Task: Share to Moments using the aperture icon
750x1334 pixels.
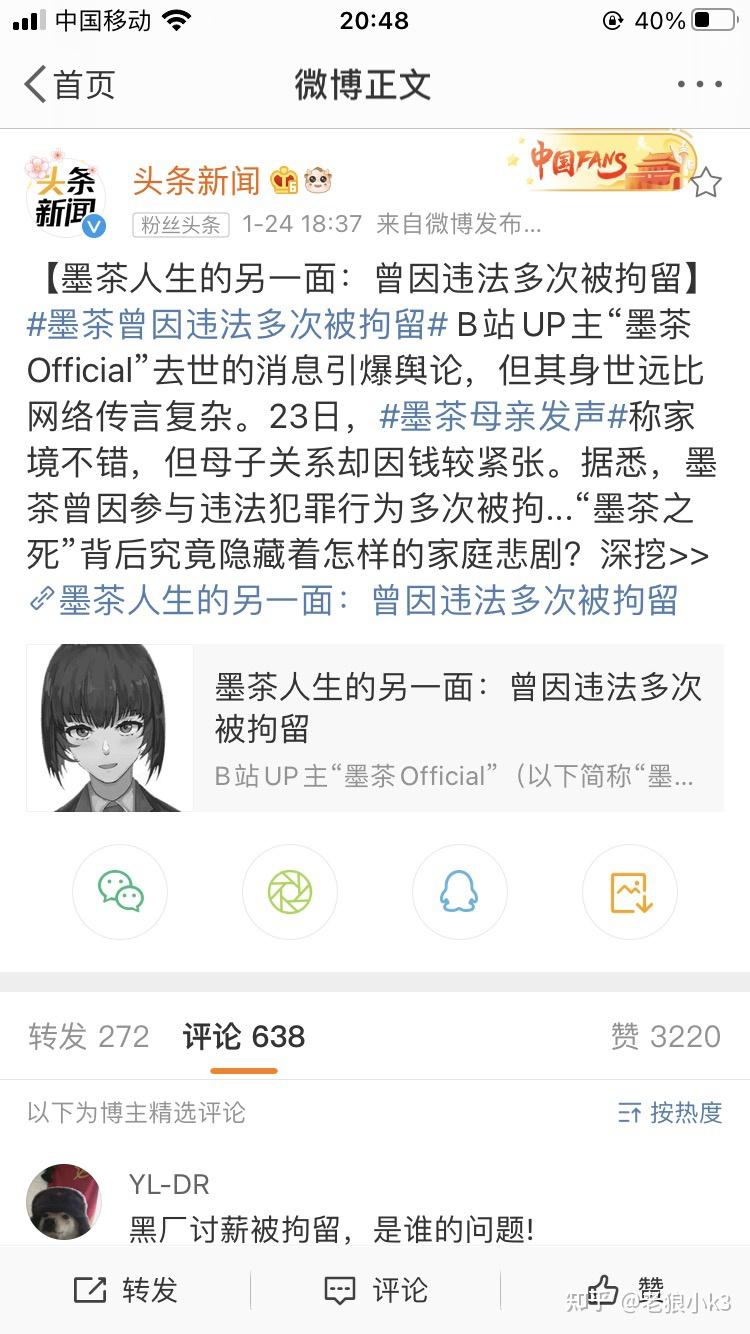Action: [290, 892]
